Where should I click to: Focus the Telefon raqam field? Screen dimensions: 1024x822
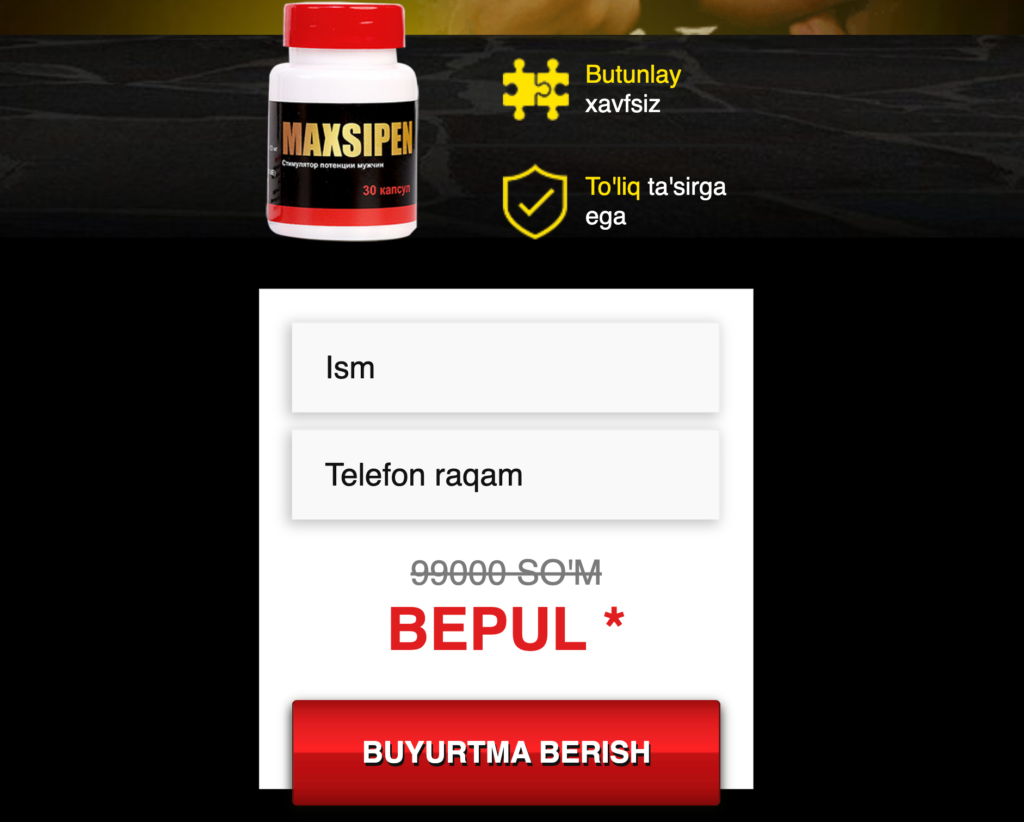[505, 475]
